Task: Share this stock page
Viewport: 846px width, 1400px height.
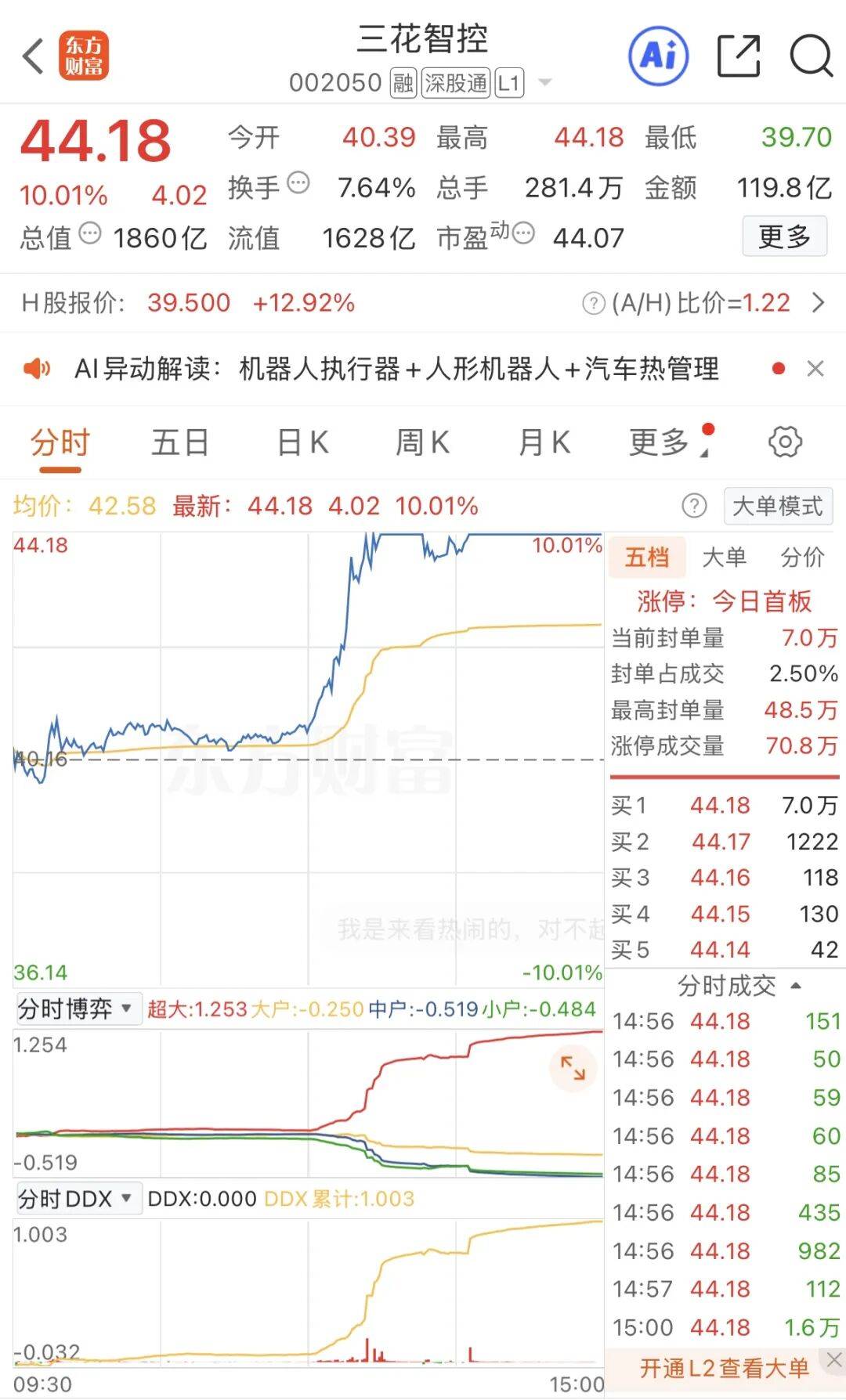Action: 739,56
